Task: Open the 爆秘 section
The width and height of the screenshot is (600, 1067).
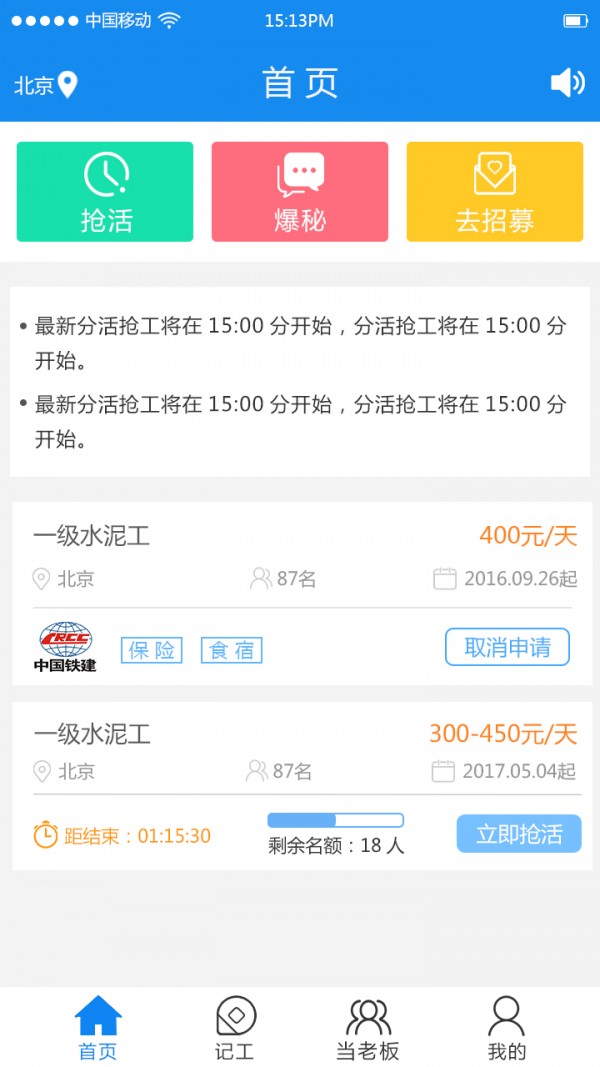Action: tap(300, 192)
